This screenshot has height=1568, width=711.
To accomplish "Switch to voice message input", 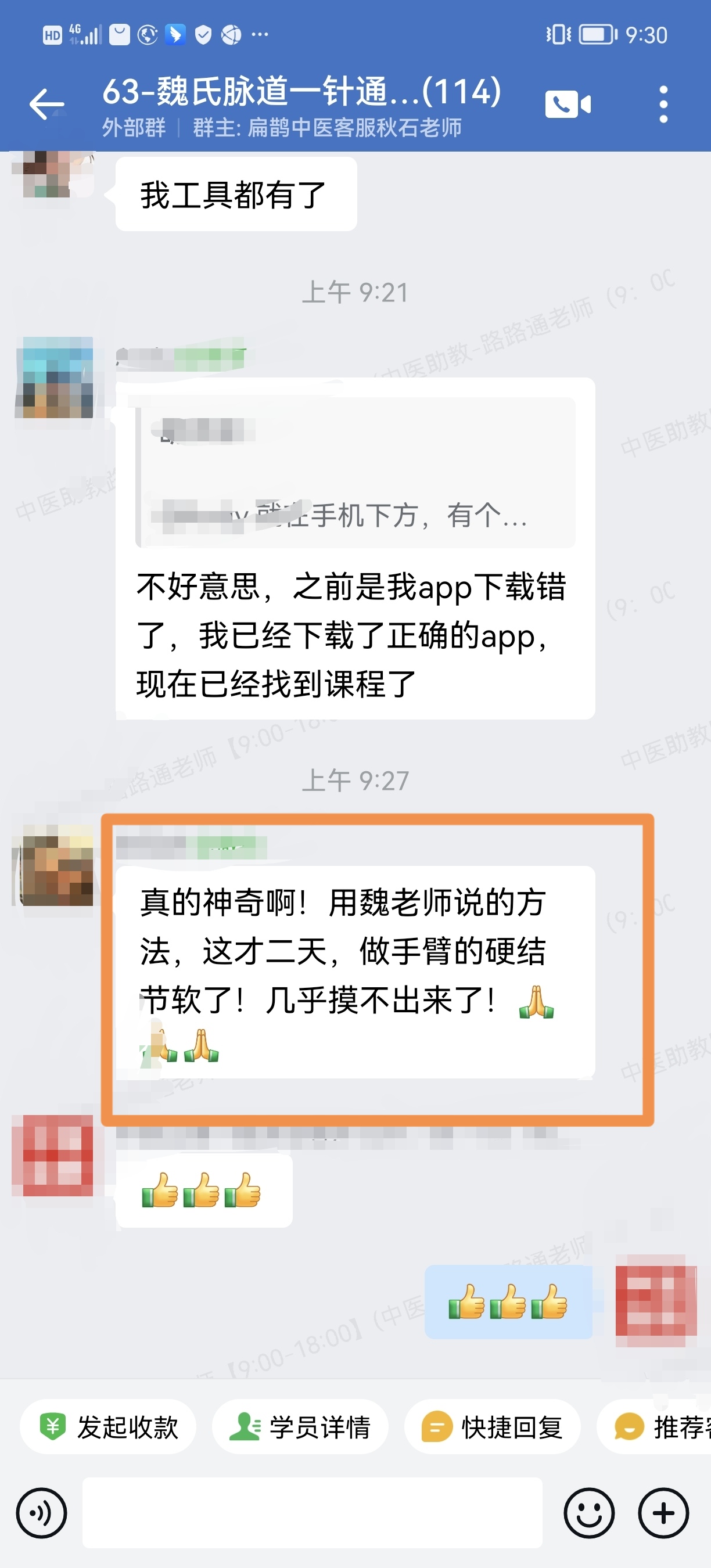I will (41, 1512).
